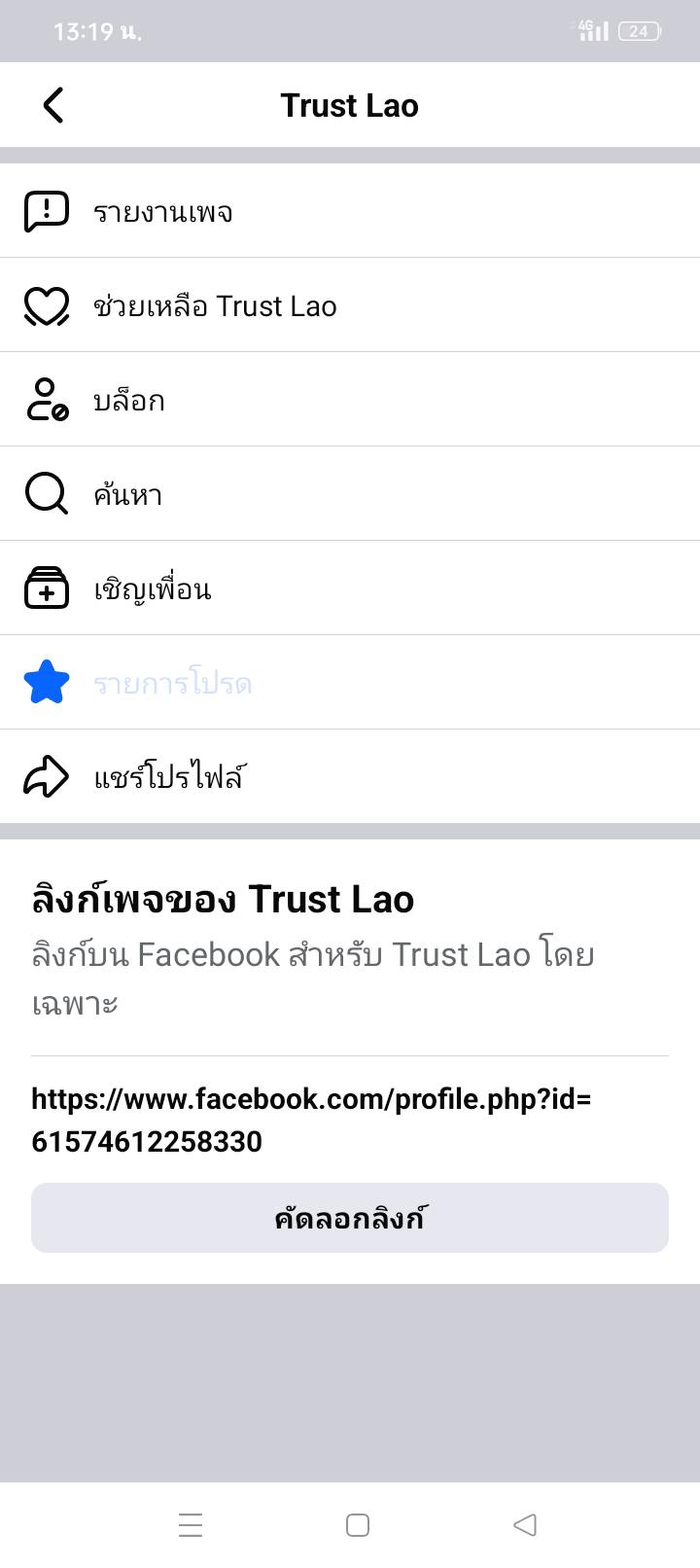
Task: Tap คัดลอกลิงก์ to copy the page link
Action: pos(350,1218)
